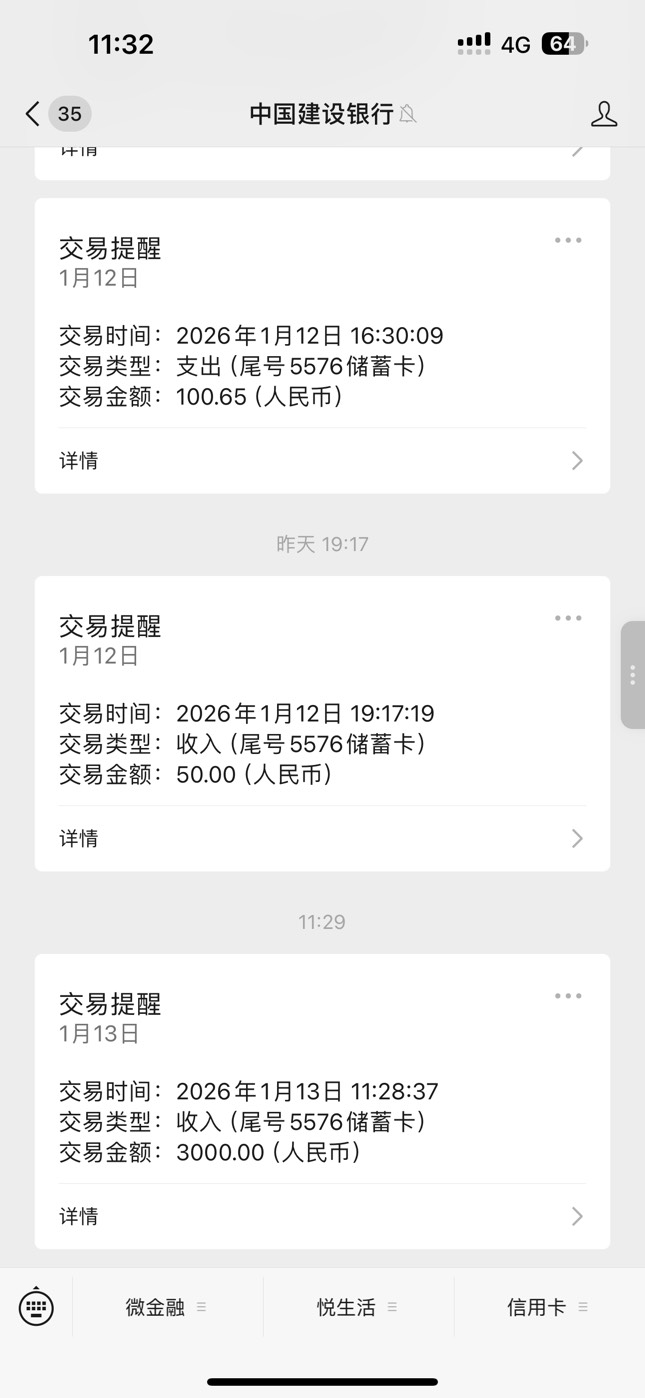
Task: Switch to keyboard input mode
Action: pos(36,1306)
